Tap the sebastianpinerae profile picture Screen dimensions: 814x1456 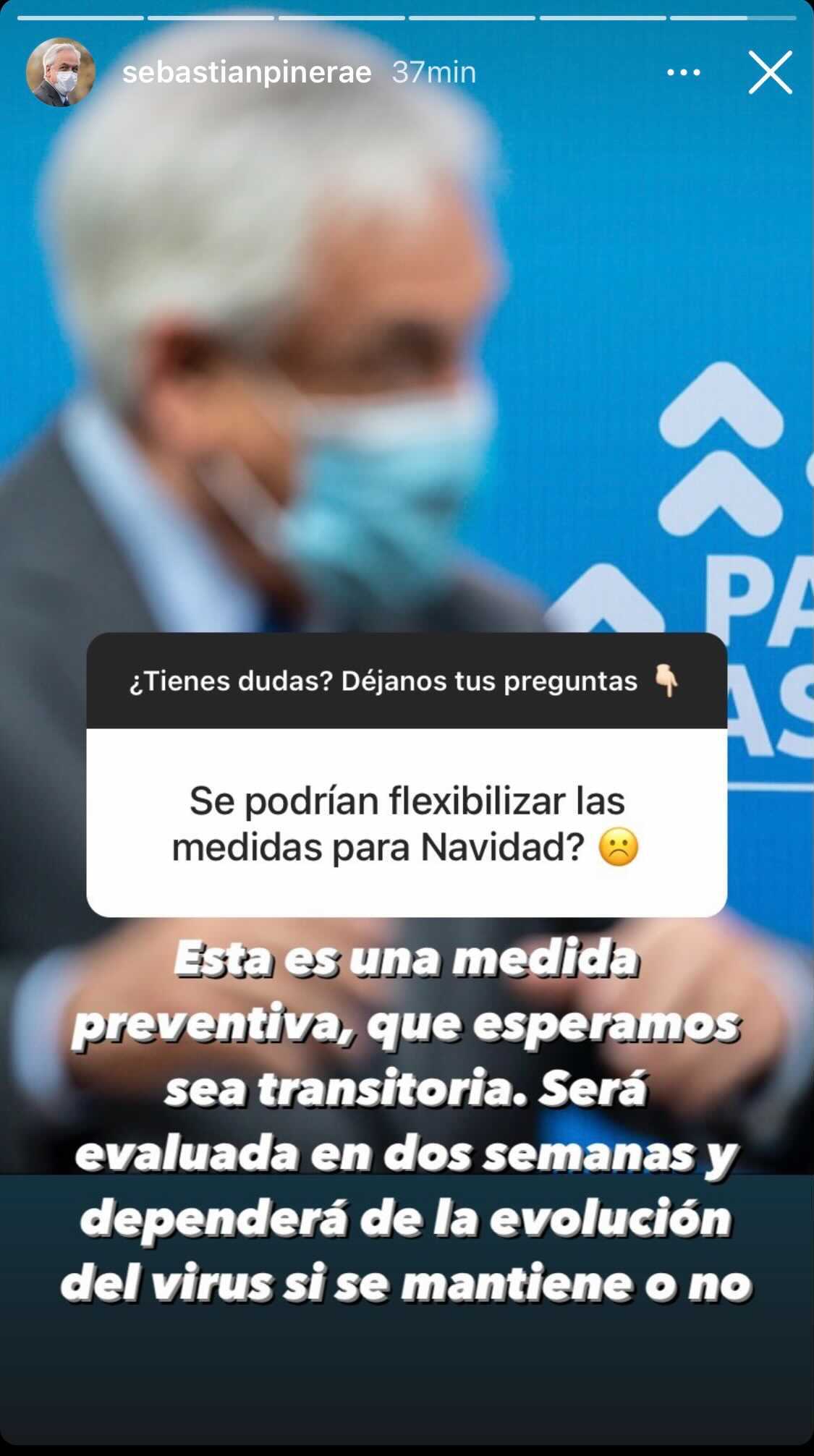click(x=61, y=72)
